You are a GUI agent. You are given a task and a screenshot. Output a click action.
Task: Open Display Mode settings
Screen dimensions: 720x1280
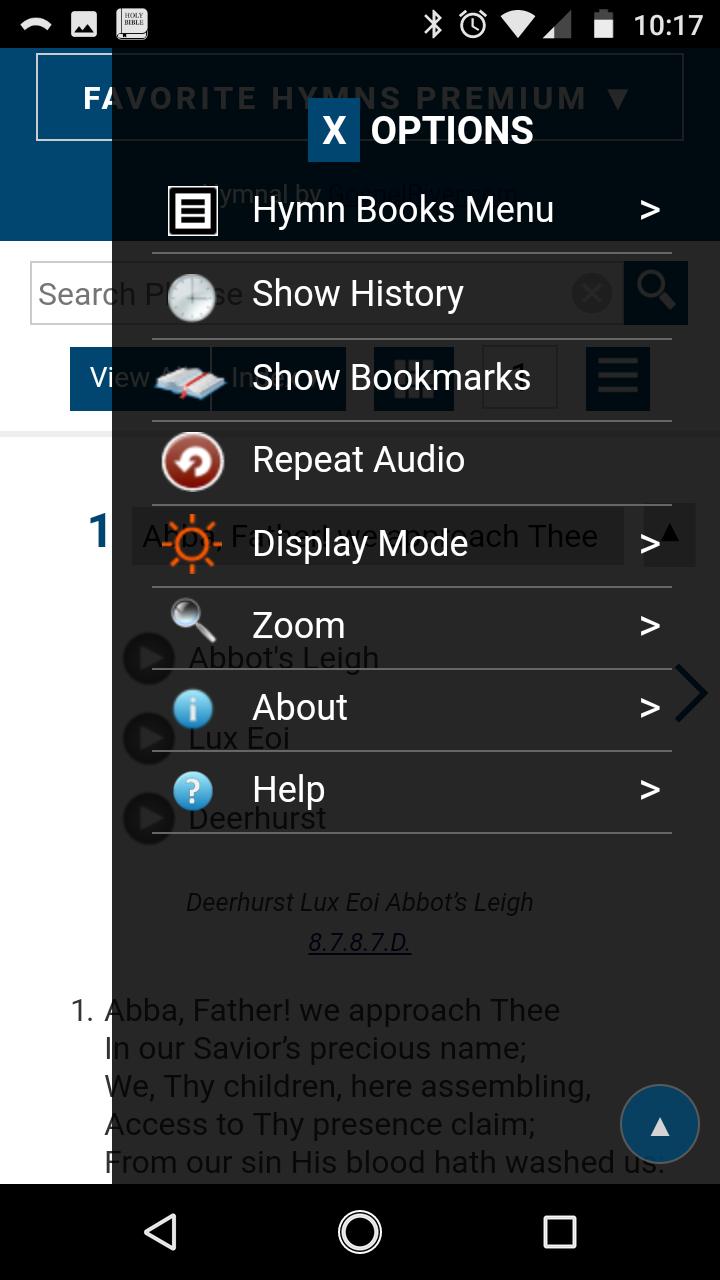pos(410,544)
